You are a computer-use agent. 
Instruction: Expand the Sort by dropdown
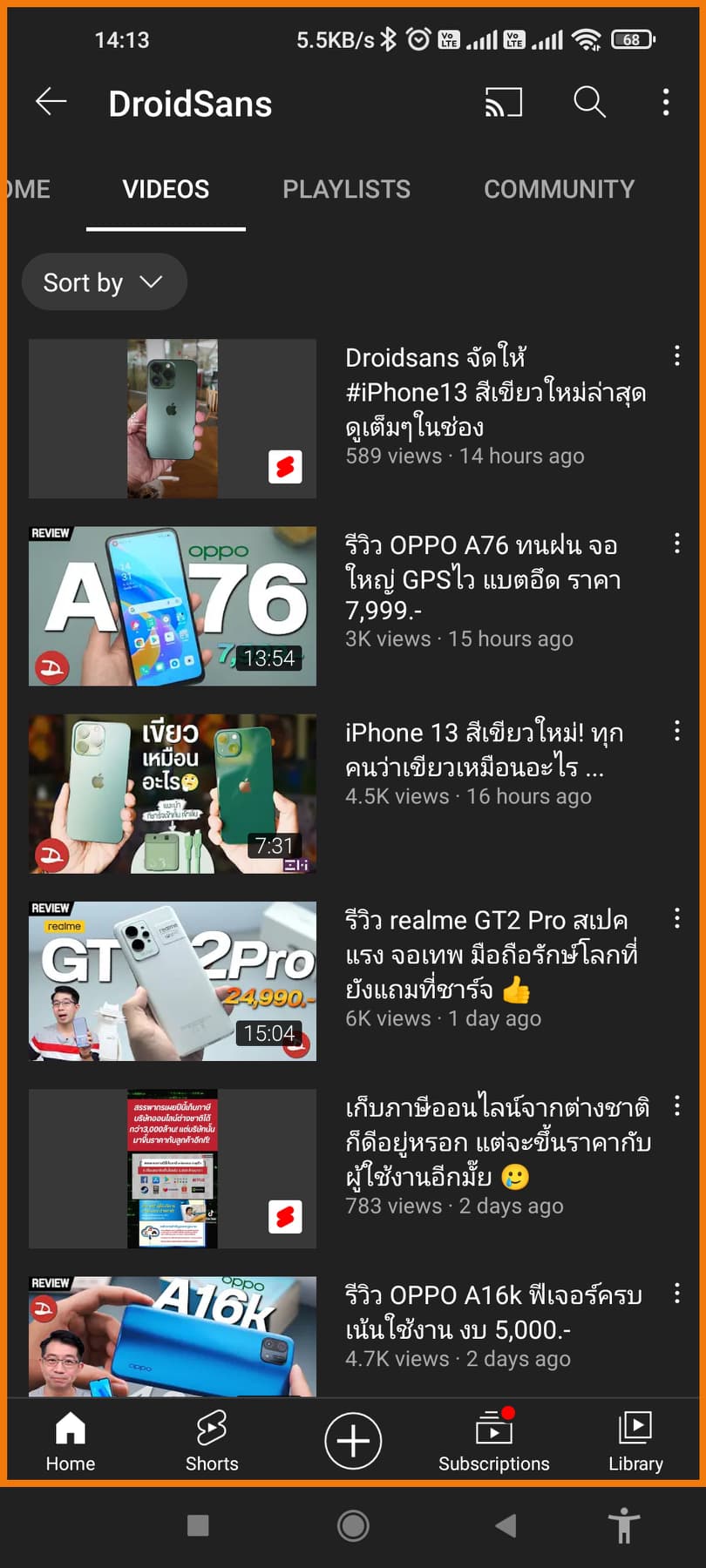tap(104, 282)
